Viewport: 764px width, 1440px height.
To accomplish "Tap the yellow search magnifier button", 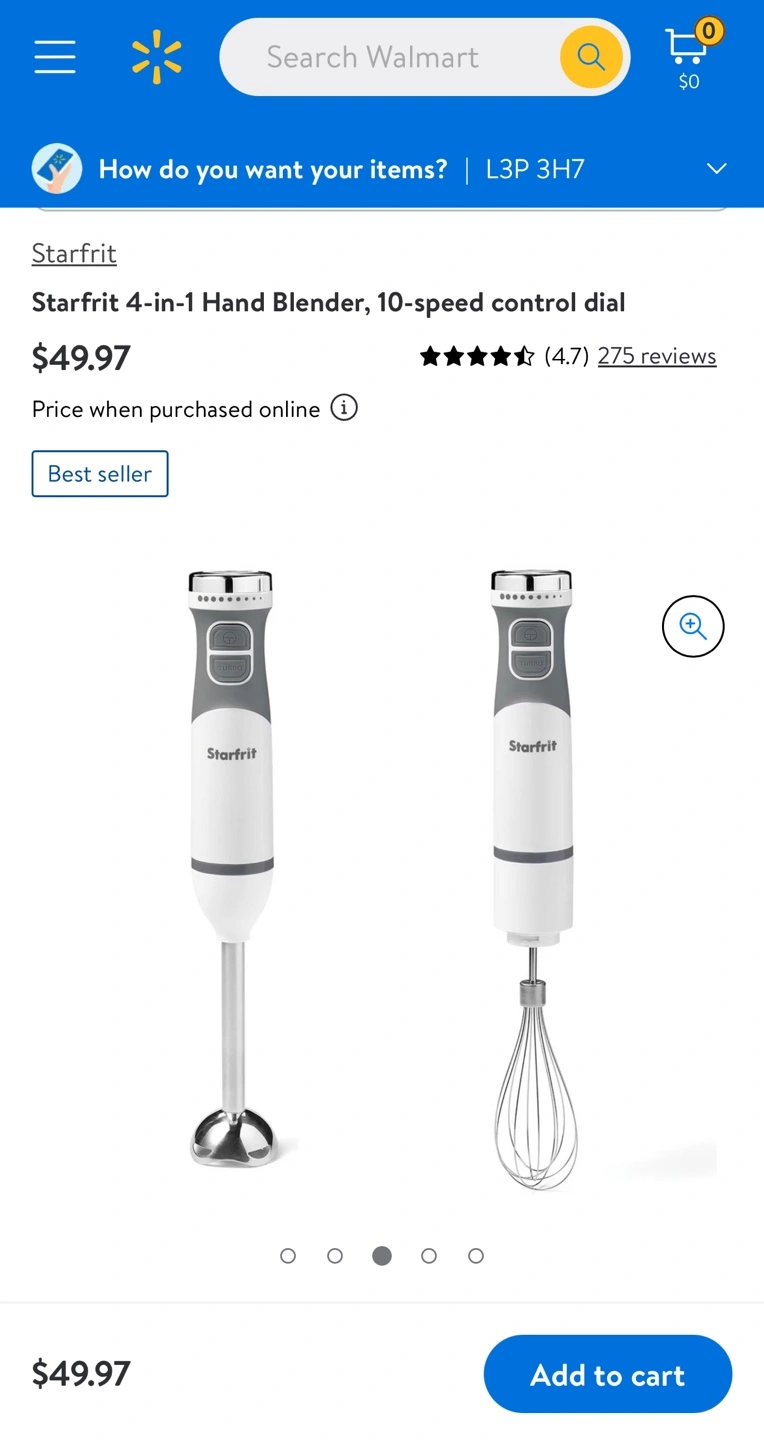I will tap(591, 57).
